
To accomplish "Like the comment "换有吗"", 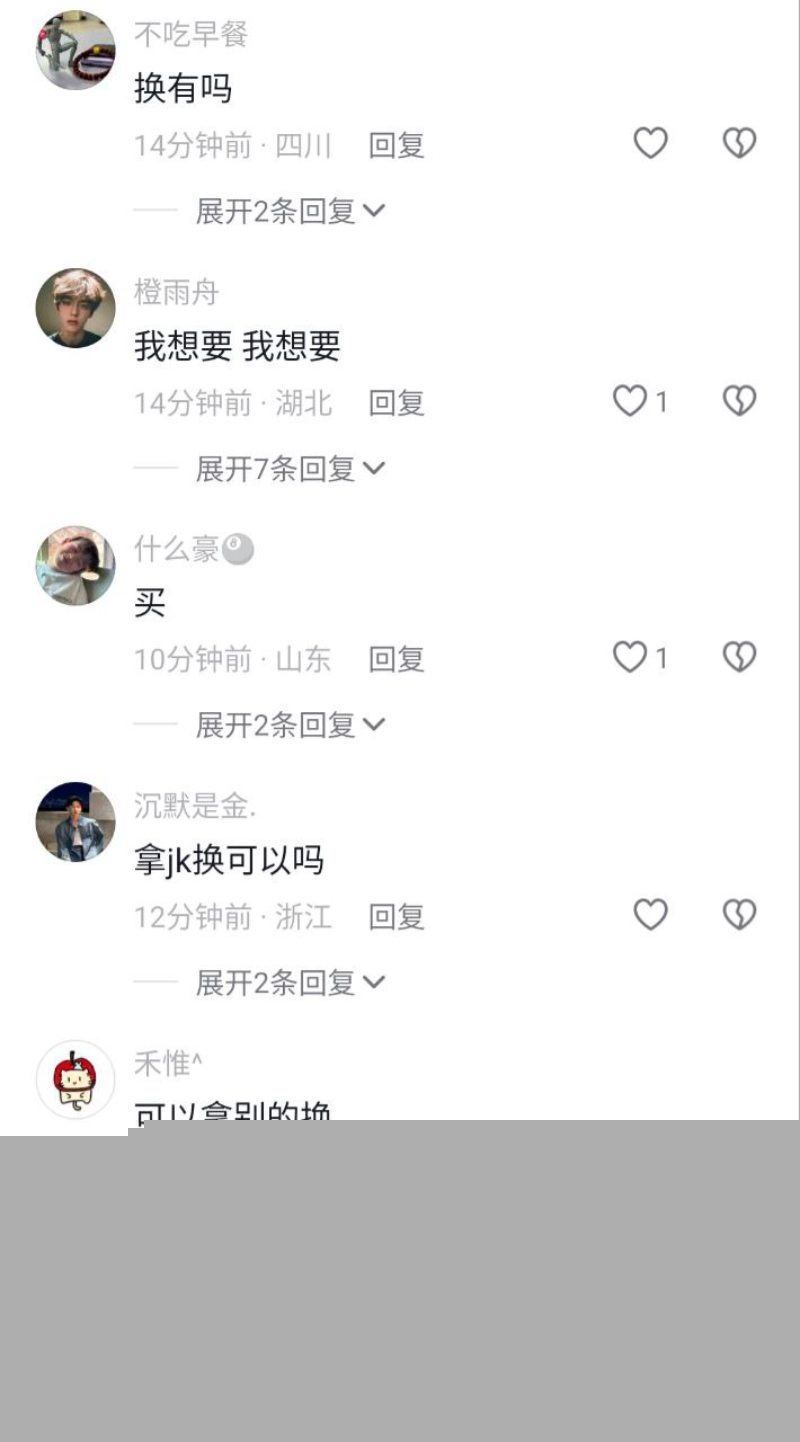I will pyautogui.click(x=650, y=142).
